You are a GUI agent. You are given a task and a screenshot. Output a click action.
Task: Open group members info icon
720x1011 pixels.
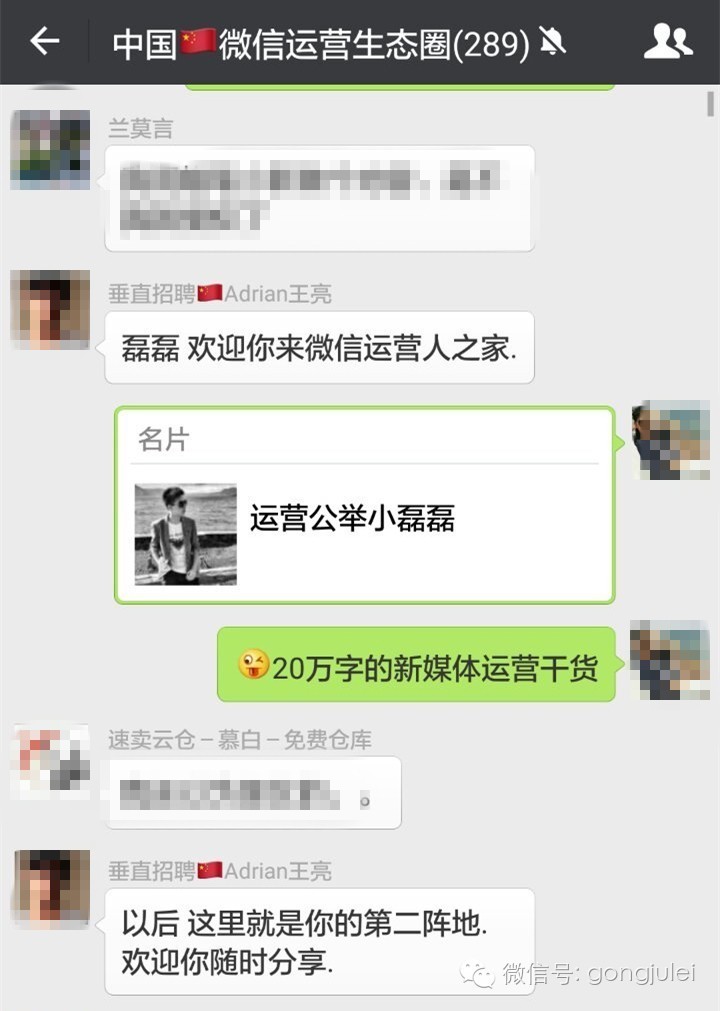[667, 42]
